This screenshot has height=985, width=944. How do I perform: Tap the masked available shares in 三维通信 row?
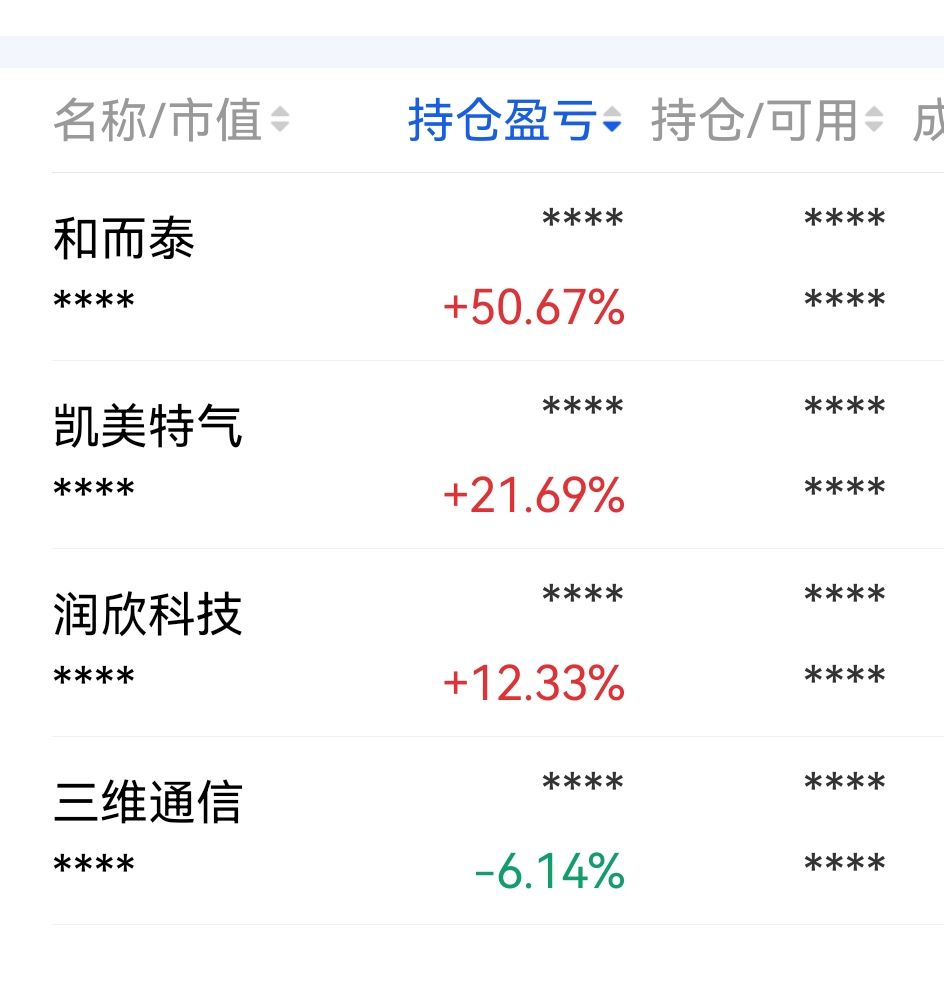[x=845, y=858]
